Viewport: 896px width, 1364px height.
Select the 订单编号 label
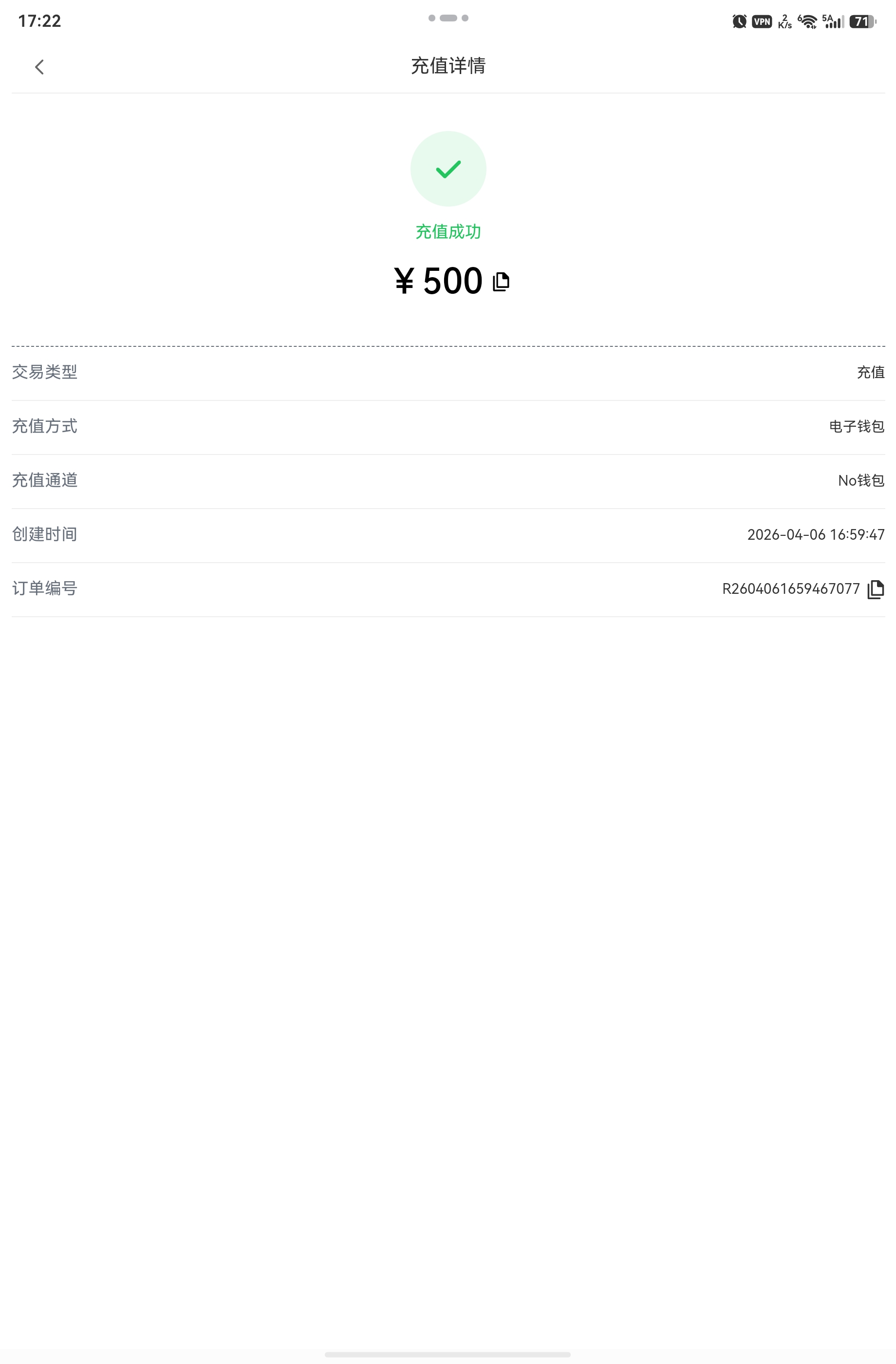[44, 588]
